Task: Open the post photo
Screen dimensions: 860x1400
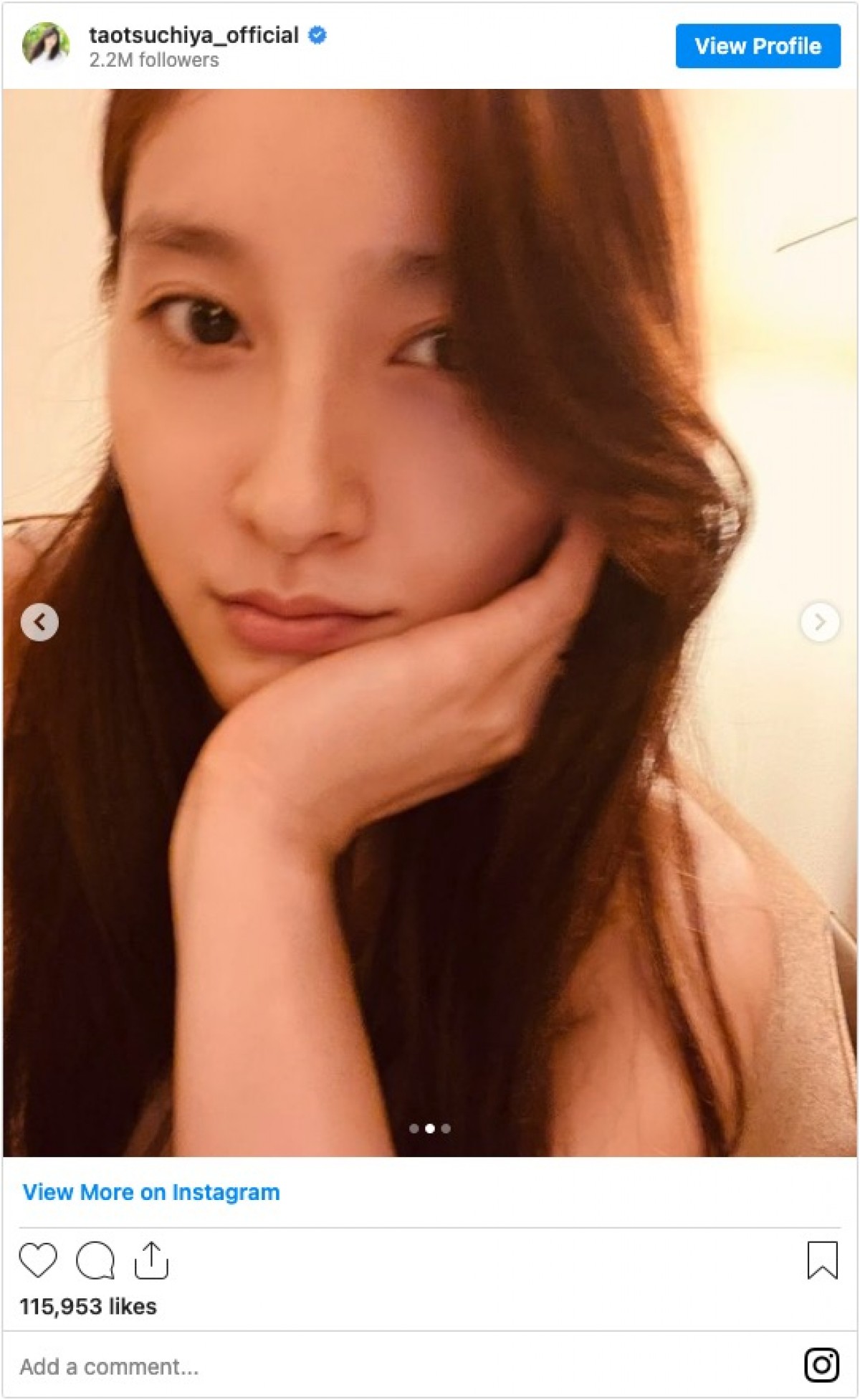Action: pos(430,502)
